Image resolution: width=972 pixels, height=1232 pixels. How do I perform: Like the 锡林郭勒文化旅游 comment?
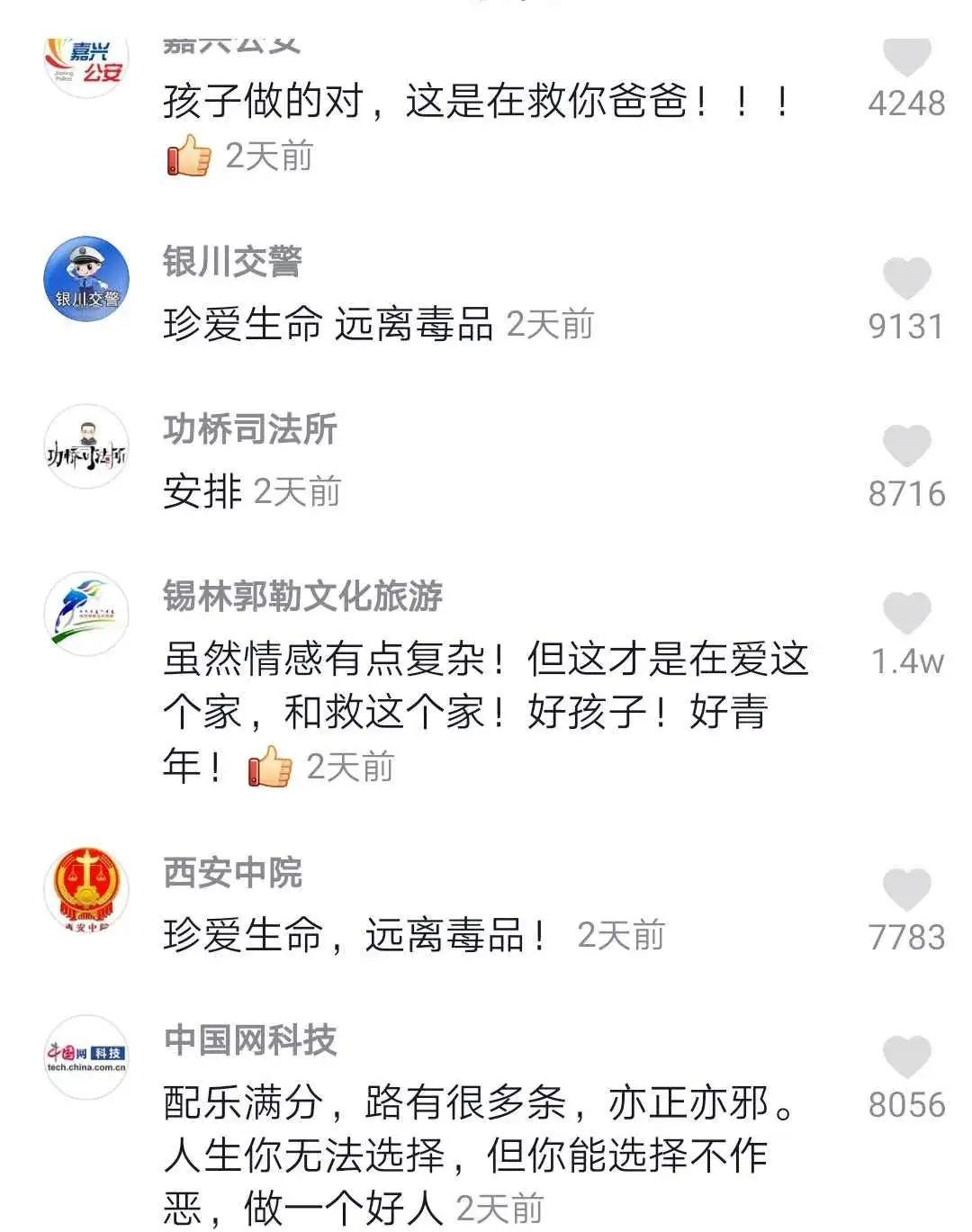pyautogui.click(x=906, y=614)
